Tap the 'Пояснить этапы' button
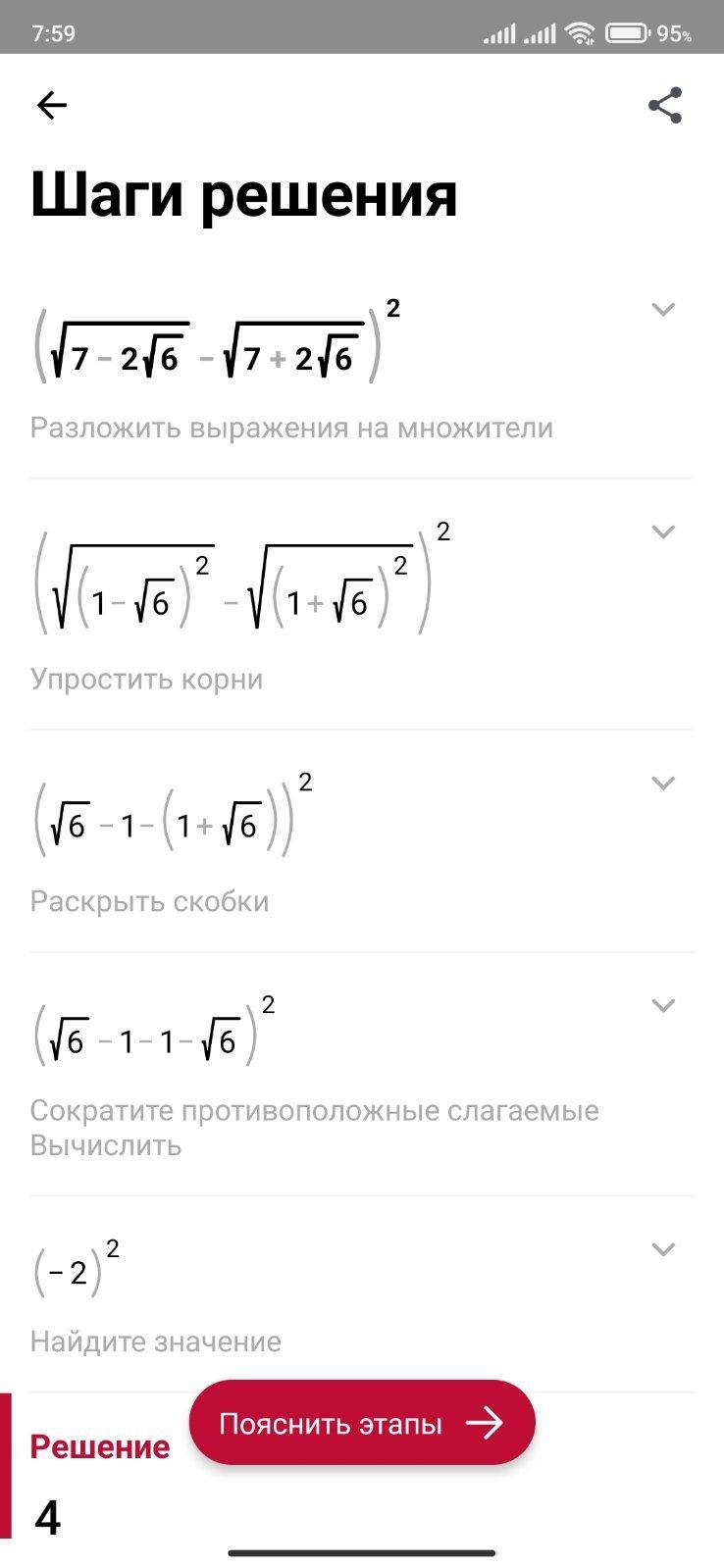Image resolution: width=724 pixels, height=1568 pixels. (362, 1423)
